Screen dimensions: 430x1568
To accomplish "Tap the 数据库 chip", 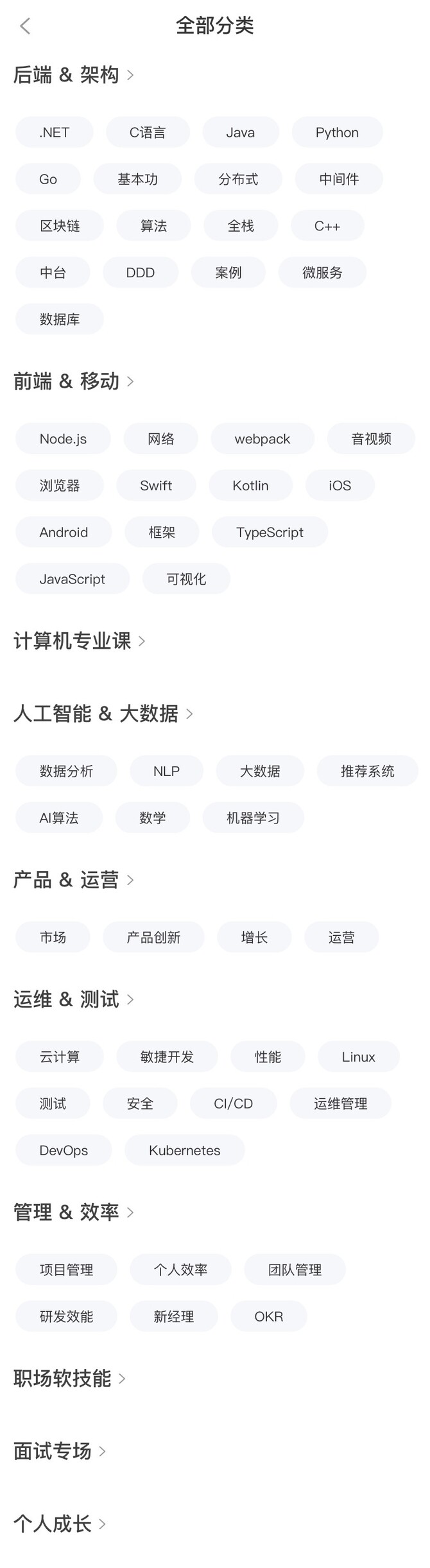I will 60,319.
